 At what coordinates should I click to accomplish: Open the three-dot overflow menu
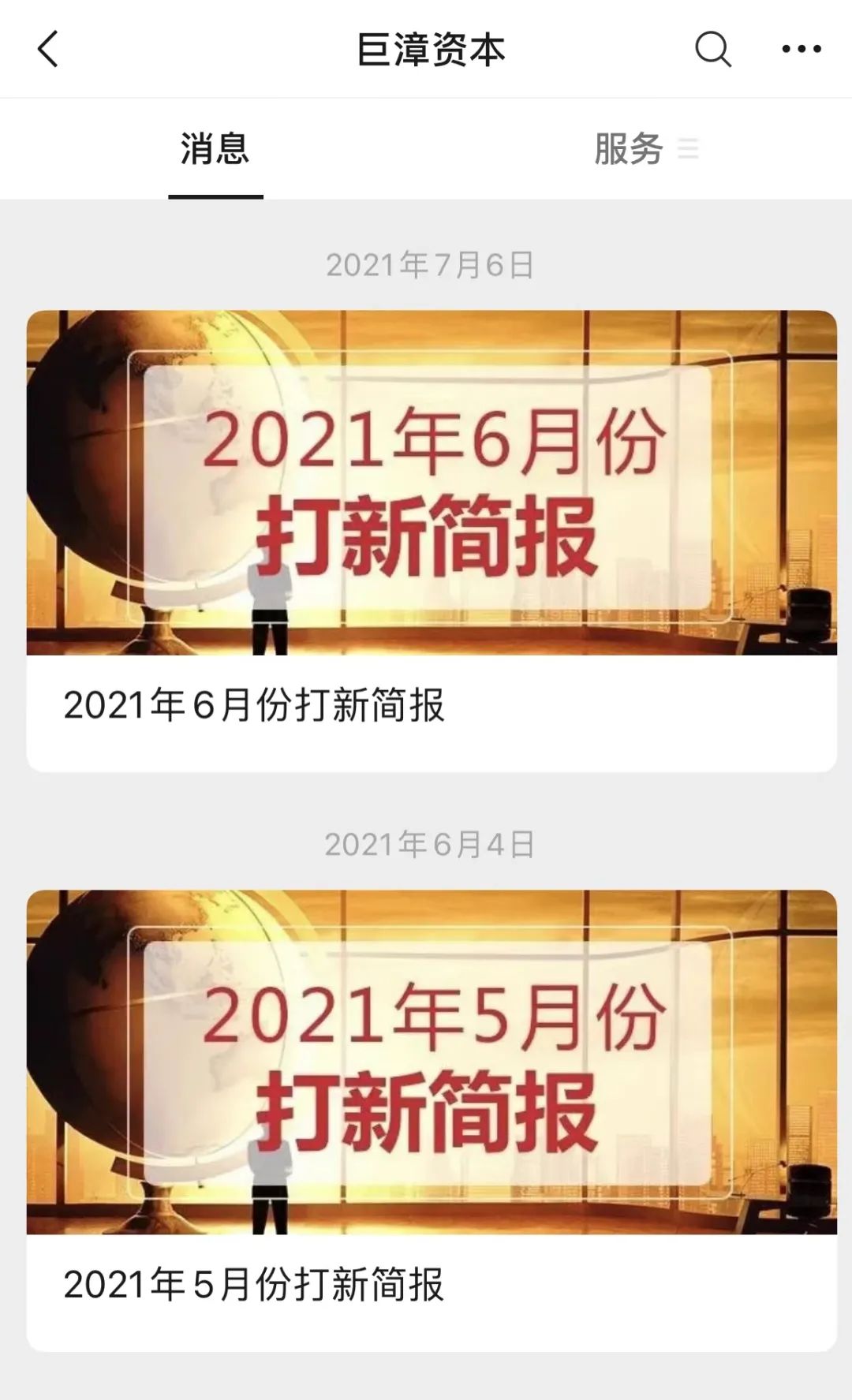801,49
